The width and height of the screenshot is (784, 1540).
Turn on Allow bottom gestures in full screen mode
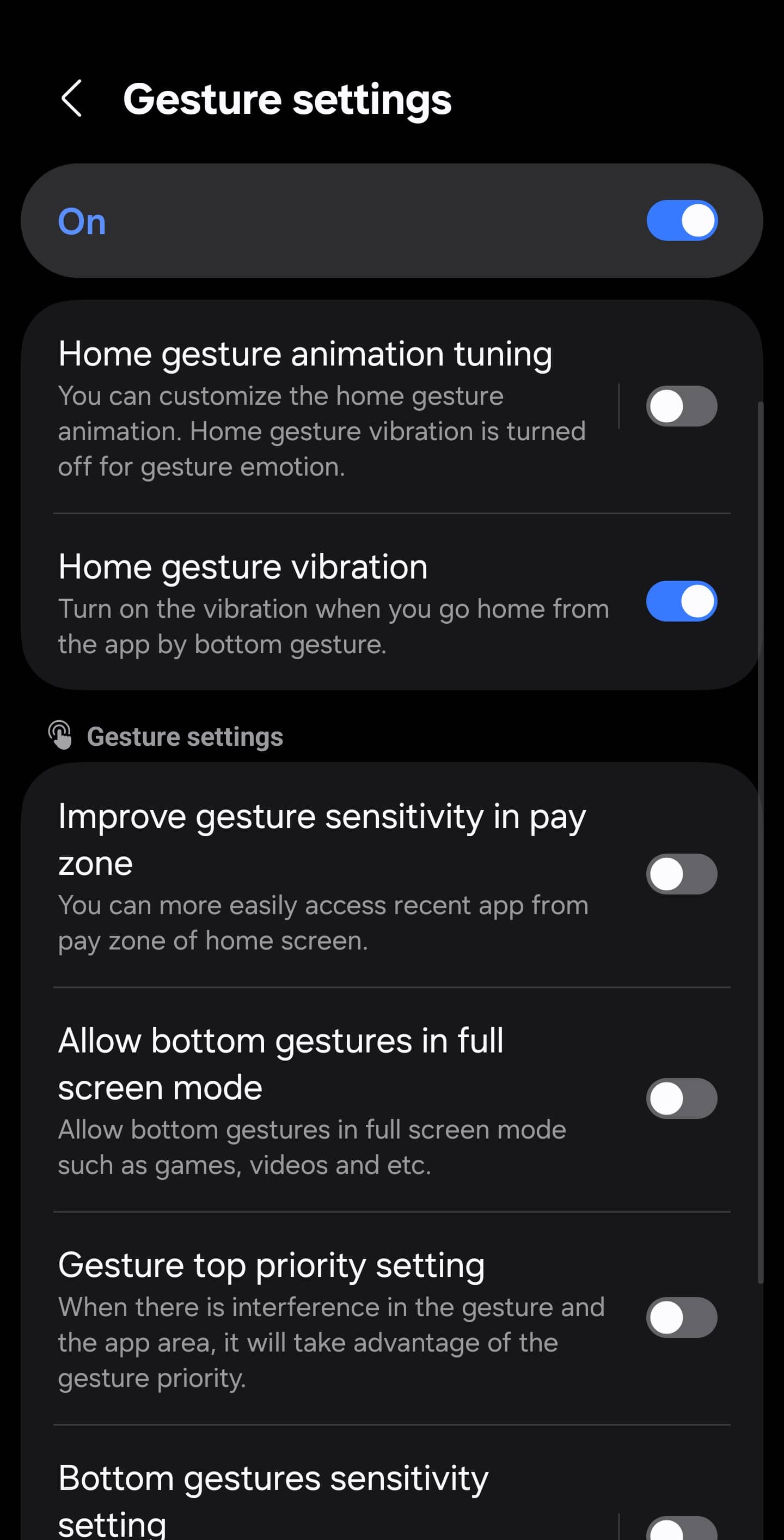682,1099
